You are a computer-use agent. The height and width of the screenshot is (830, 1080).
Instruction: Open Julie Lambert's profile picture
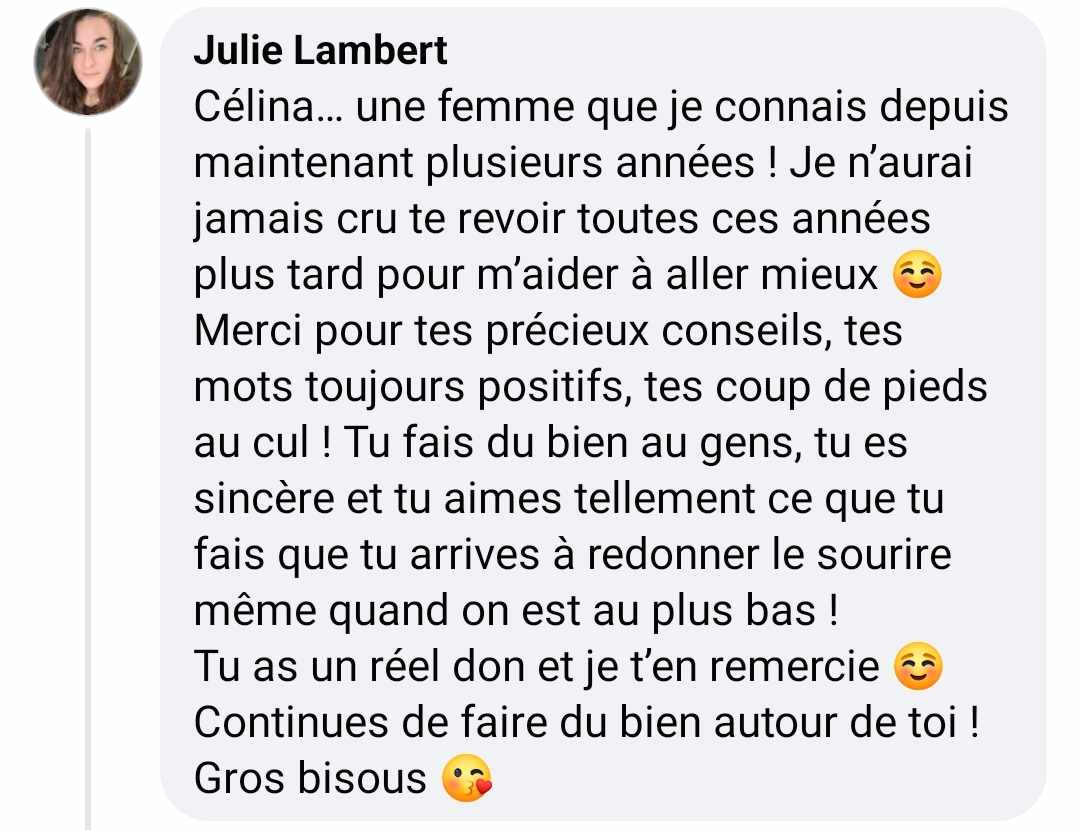pyautogui.click(x=88, y=62)
